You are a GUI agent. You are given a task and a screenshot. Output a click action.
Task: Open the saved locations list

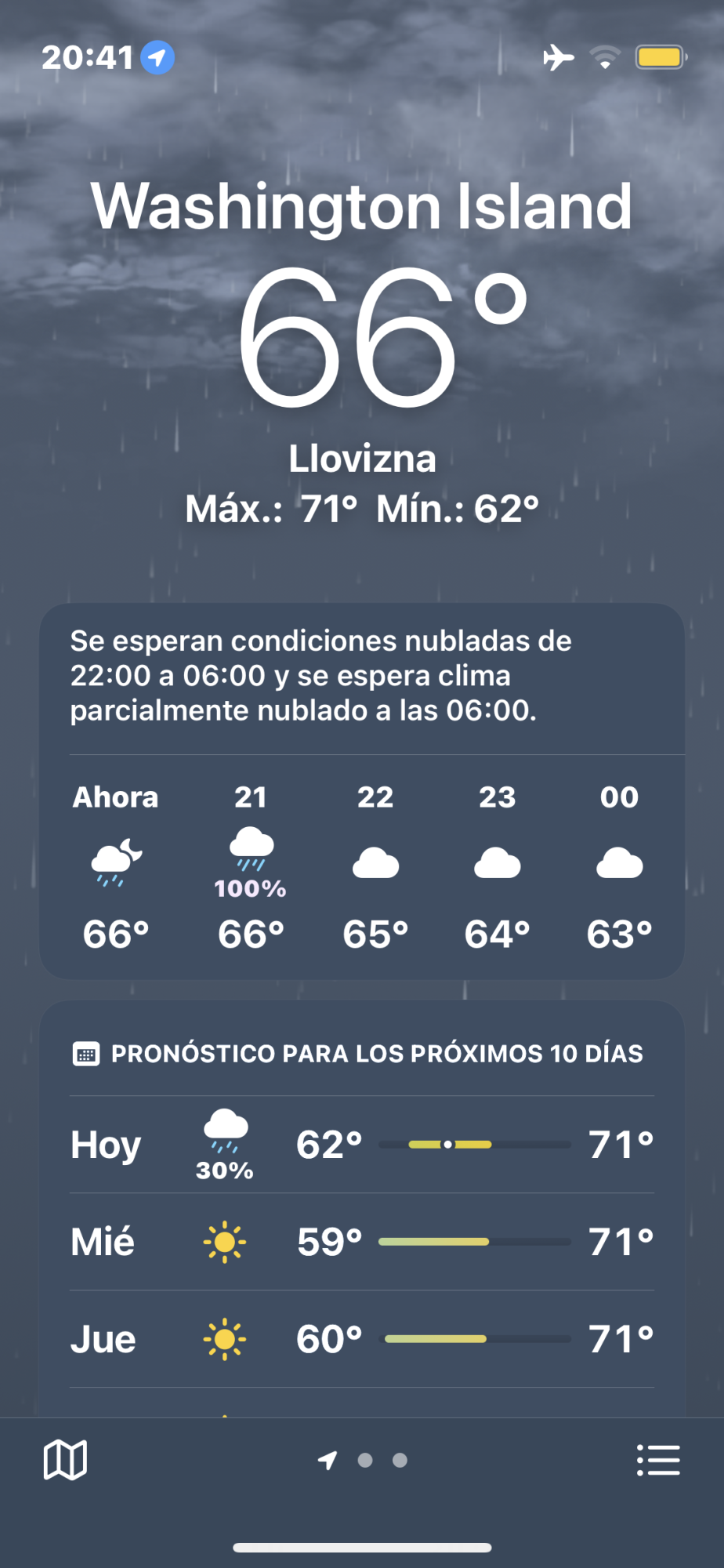[x=658, y=1460]
